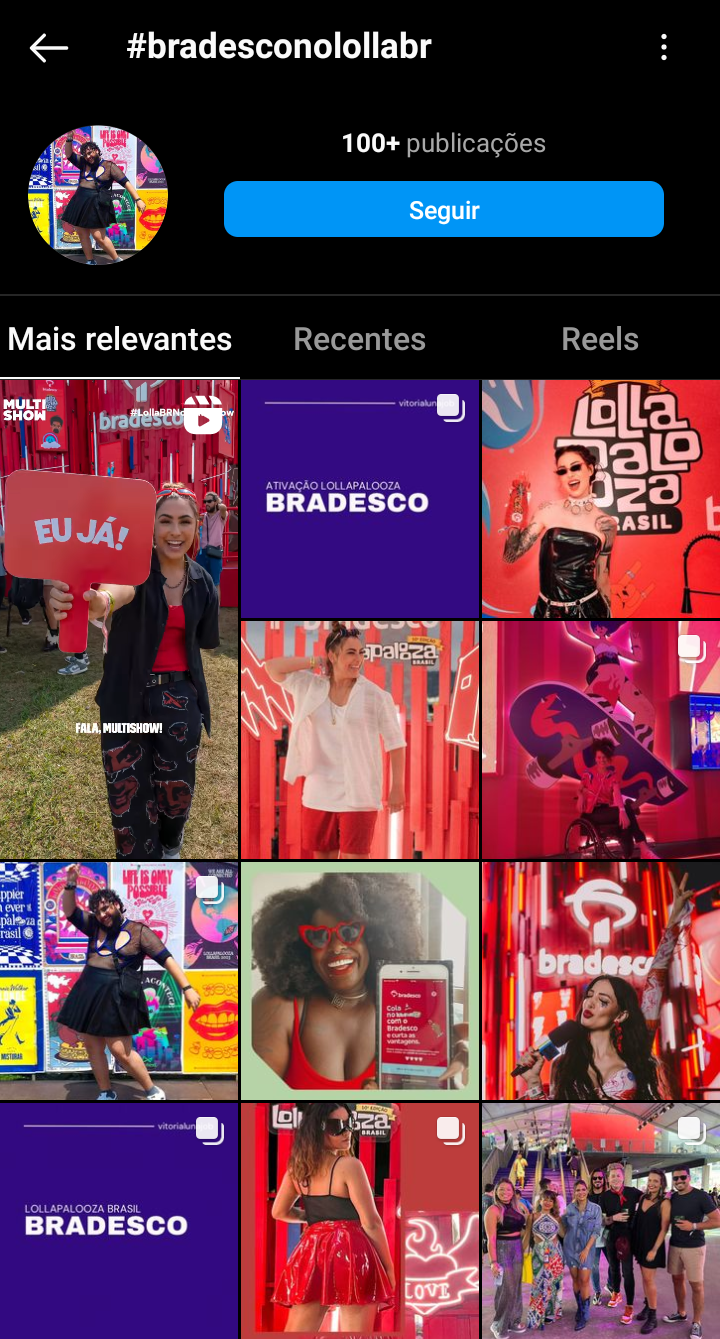The image size is (720, 1339).
Task: Open the group photo post
Action: click(600, 1220)
